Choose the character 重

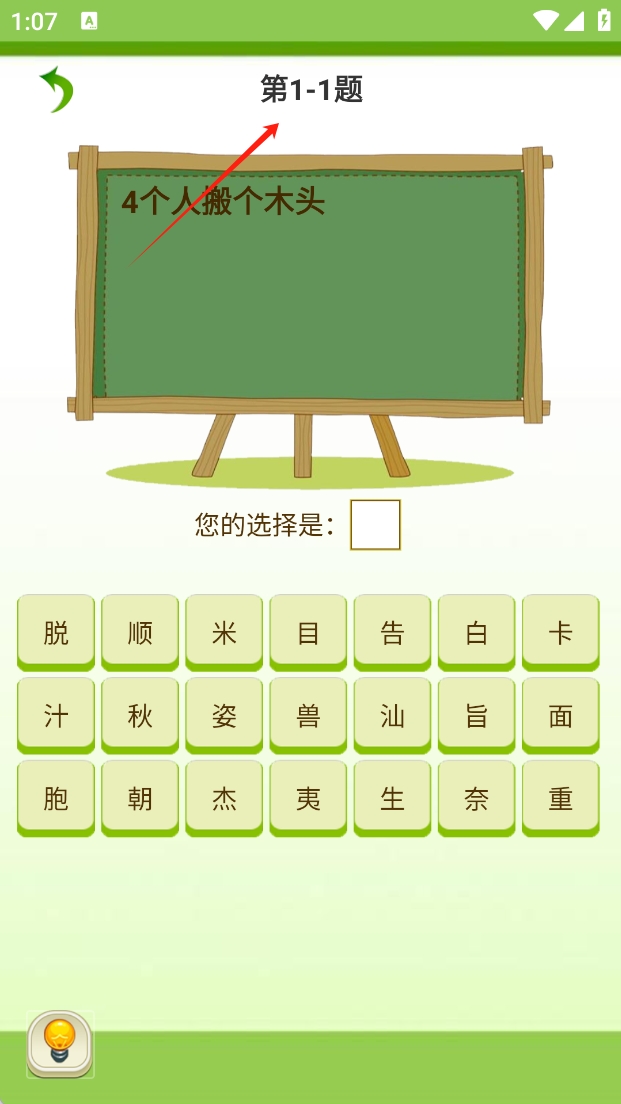coord(560,798)
